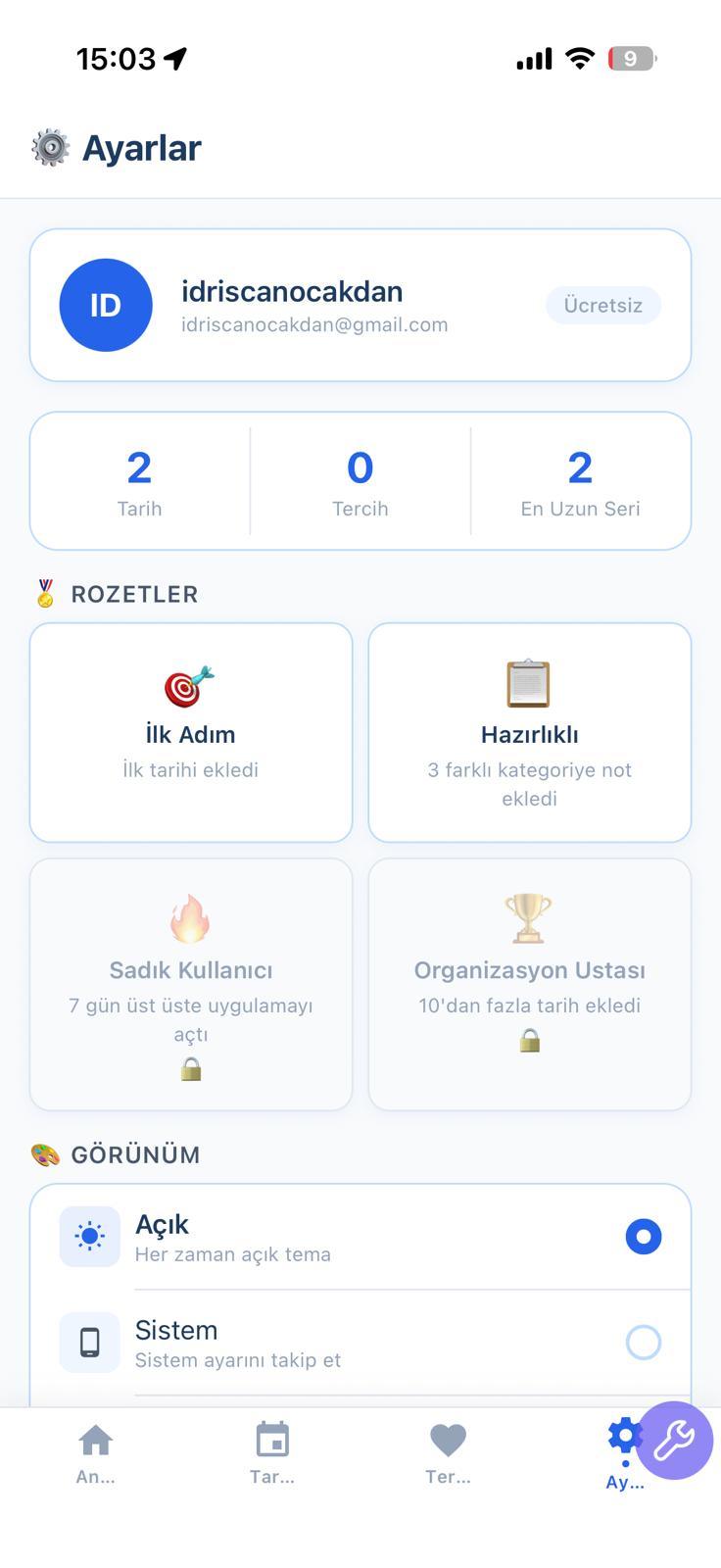Select the Sistem theme radio button
Screen dimensions: 721x1568
644,1342
